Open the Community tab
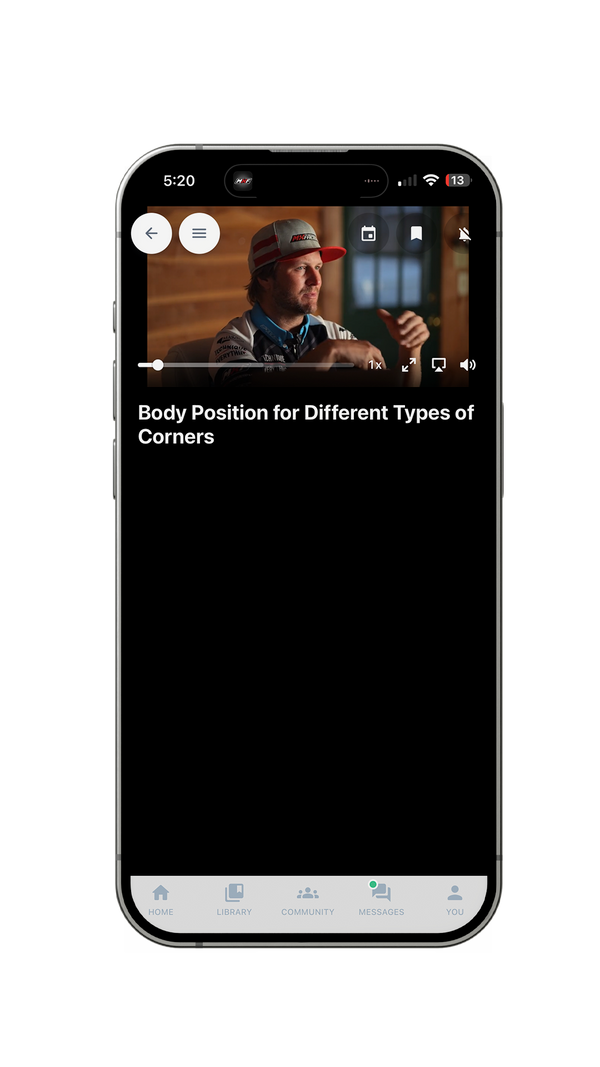The height and width of the screenshot is (1067, 600). 308,899
